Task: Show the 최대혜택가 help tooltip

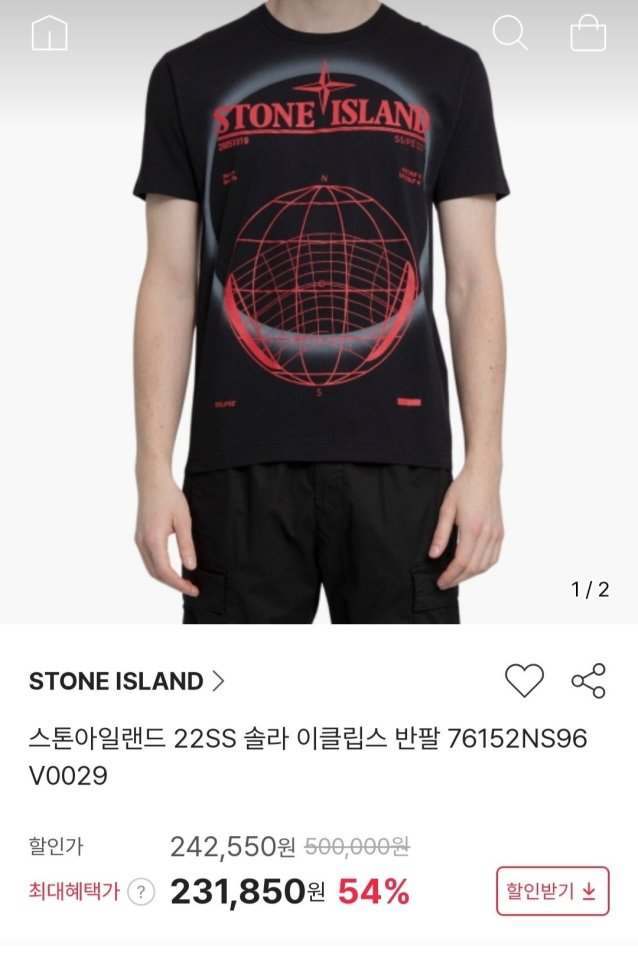Action: 142,892
